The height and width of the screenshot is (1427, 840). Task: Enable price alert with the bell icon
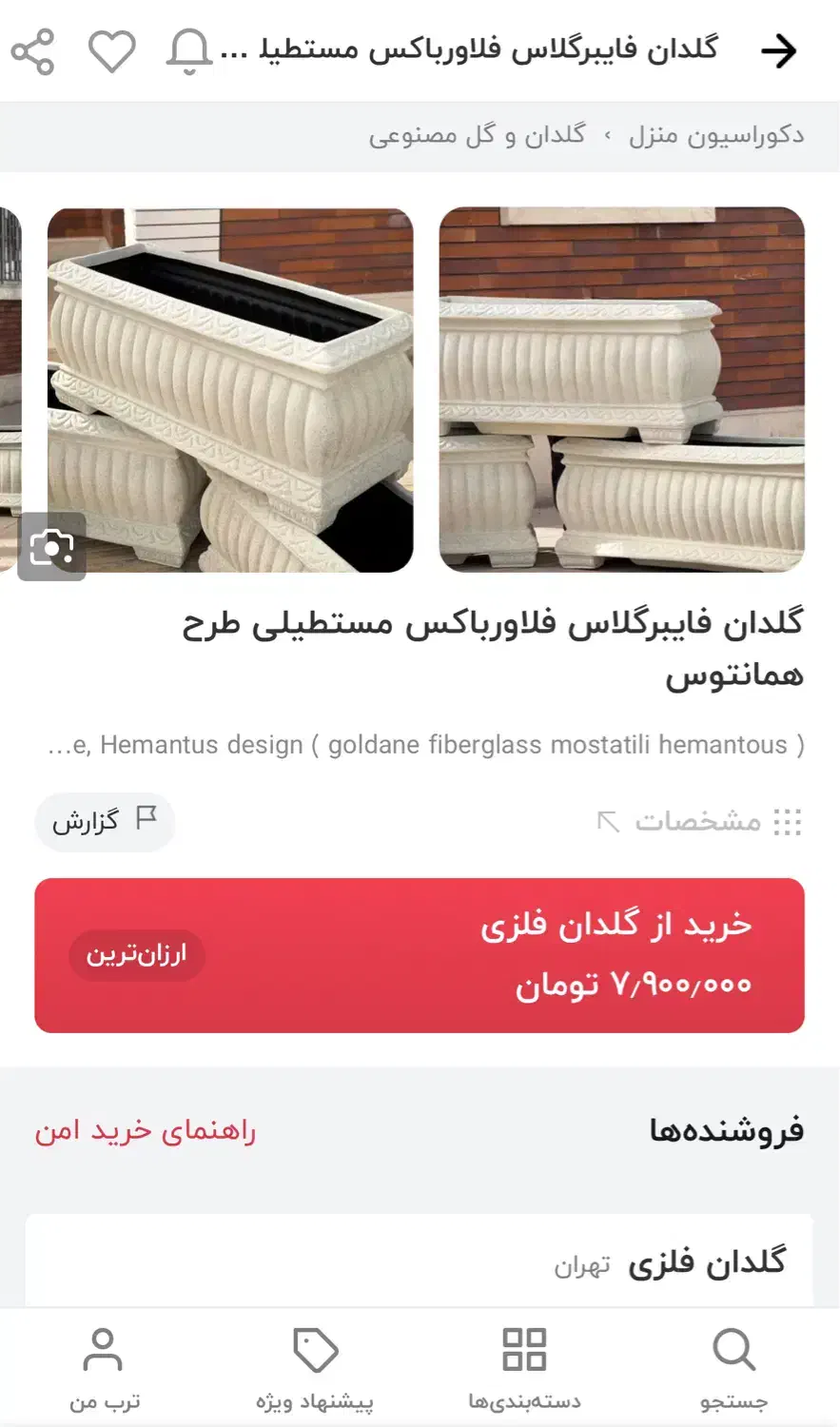pyautogui.click(x=188, y=51)
